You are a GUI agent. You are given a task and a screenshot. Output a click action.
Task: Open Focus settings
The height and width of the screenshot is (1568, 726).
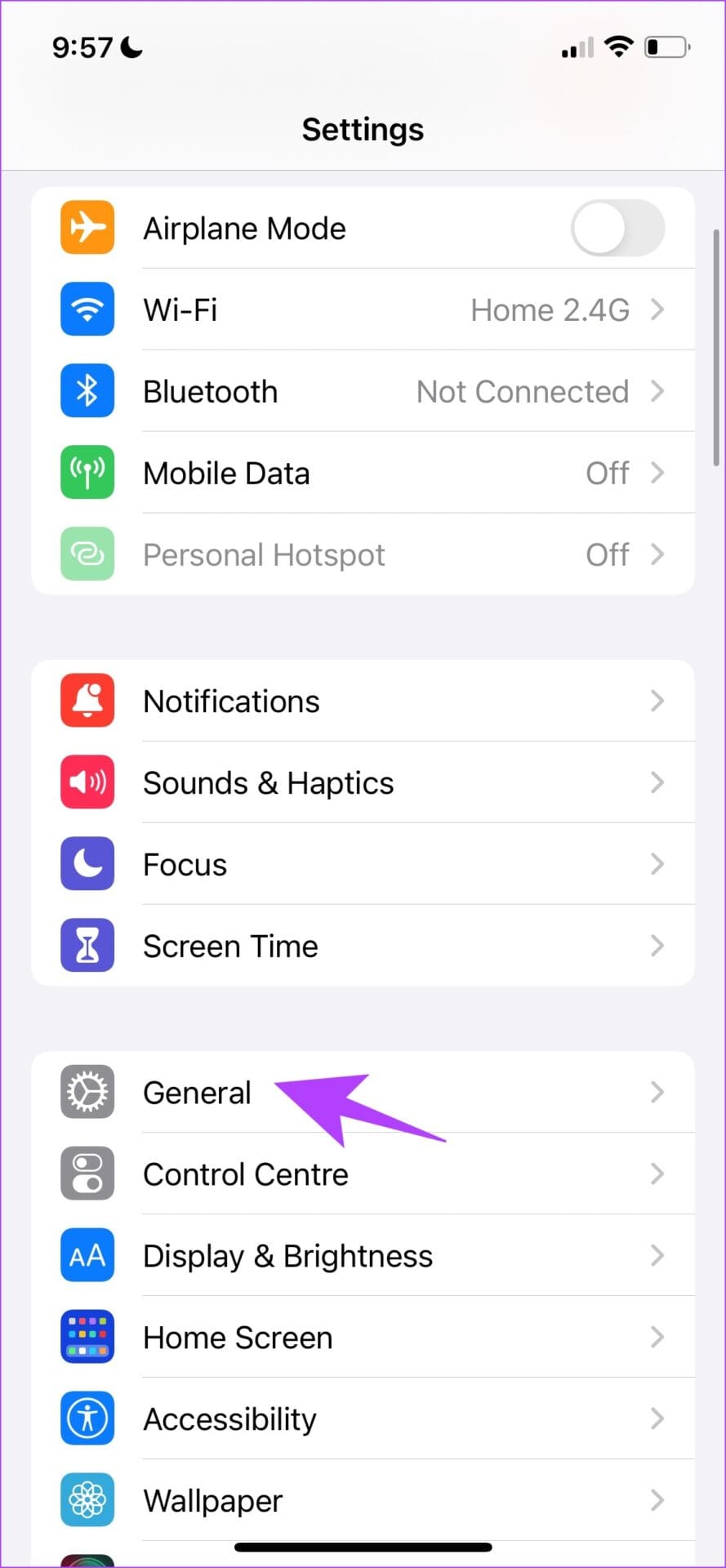point(363,865)
